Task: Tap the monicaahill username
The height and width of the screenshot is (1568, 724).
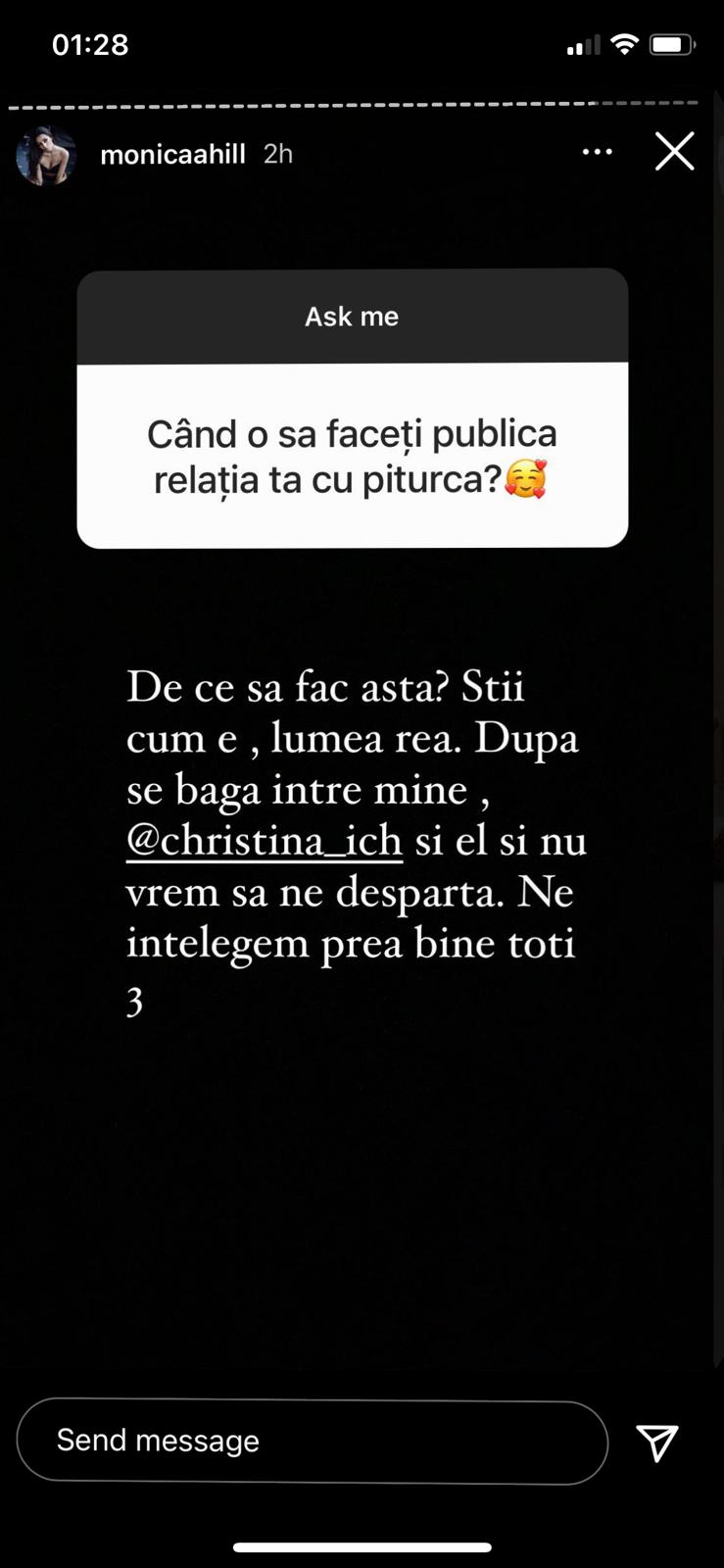Action: [172, 154]
